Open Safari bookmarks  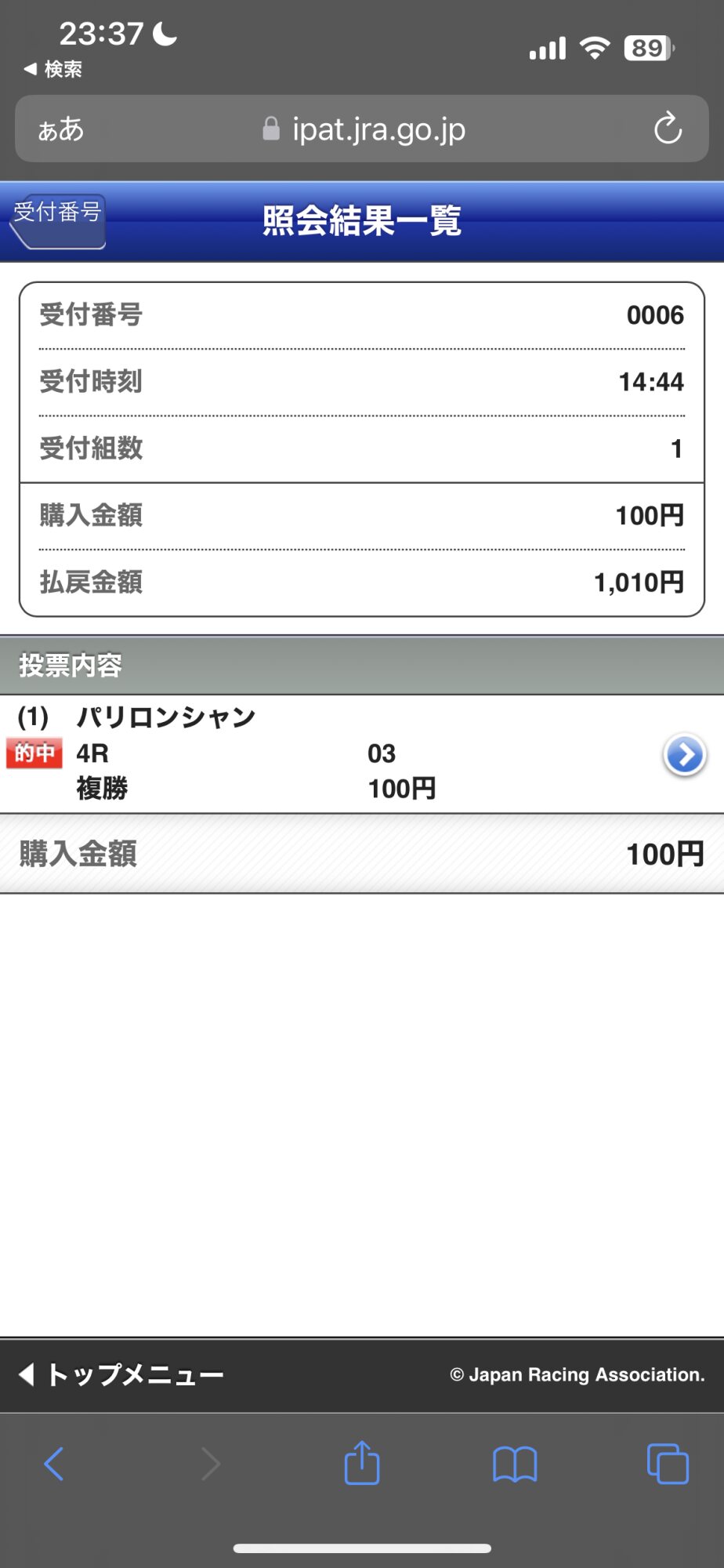tap(515, 1464)
